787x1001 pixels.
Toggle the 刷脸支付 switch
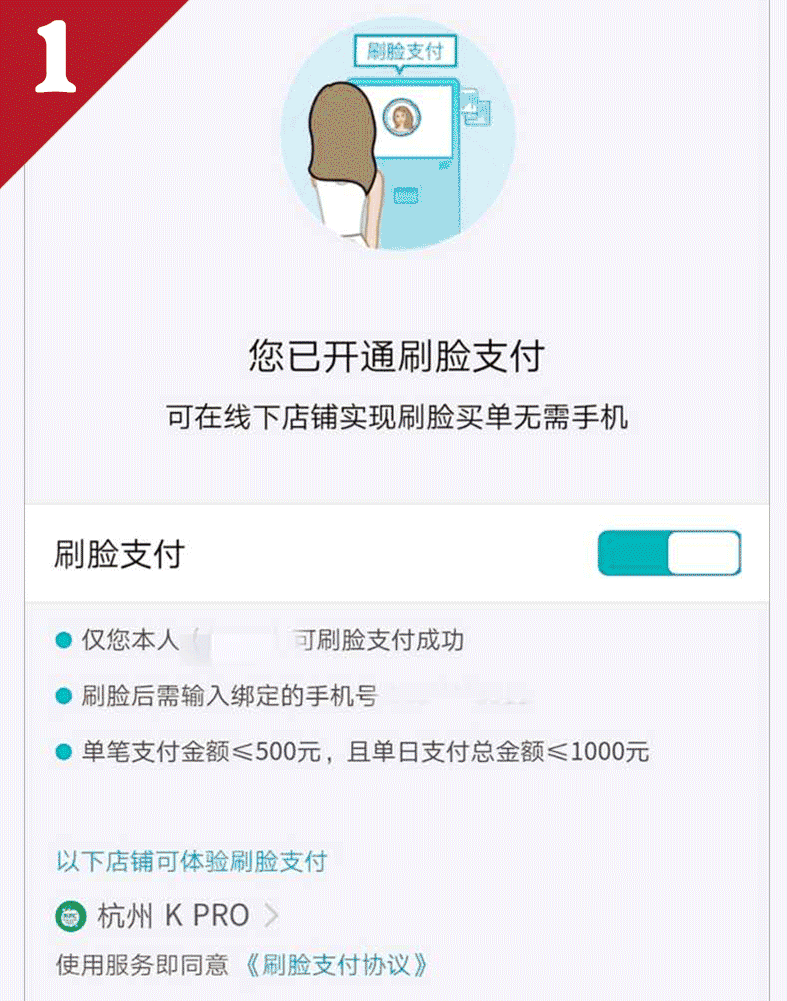coord(669,553)
